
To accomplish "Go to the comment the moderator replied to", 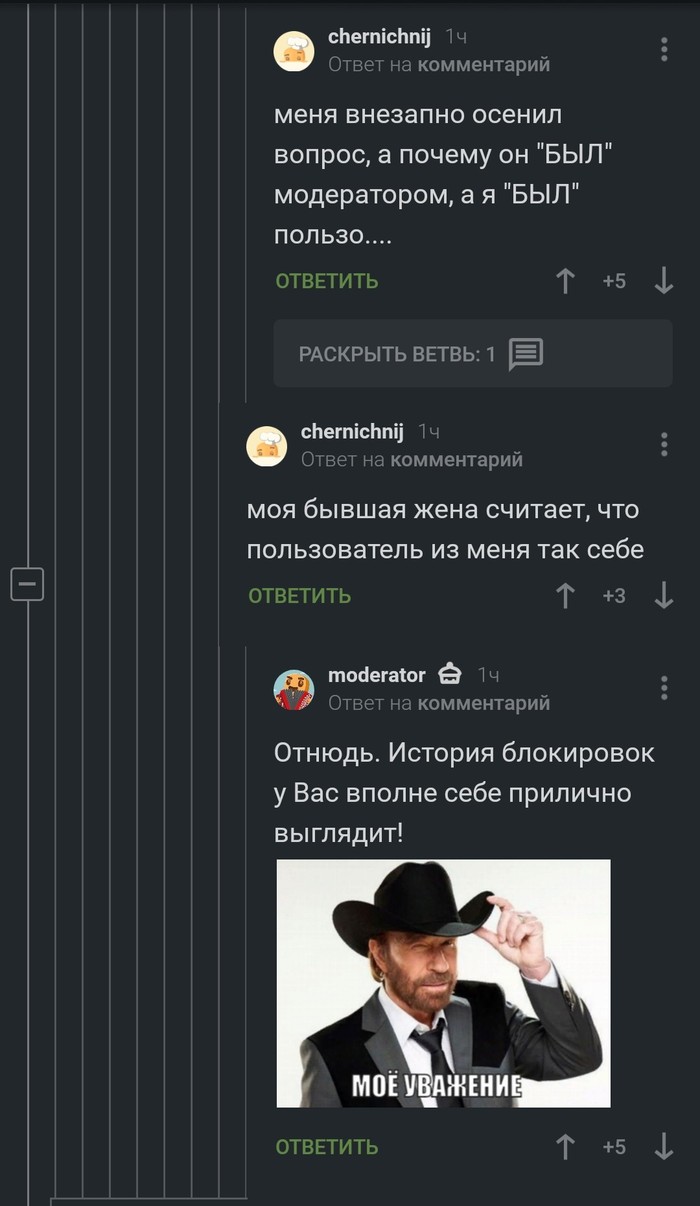I will tap(483, 703).
